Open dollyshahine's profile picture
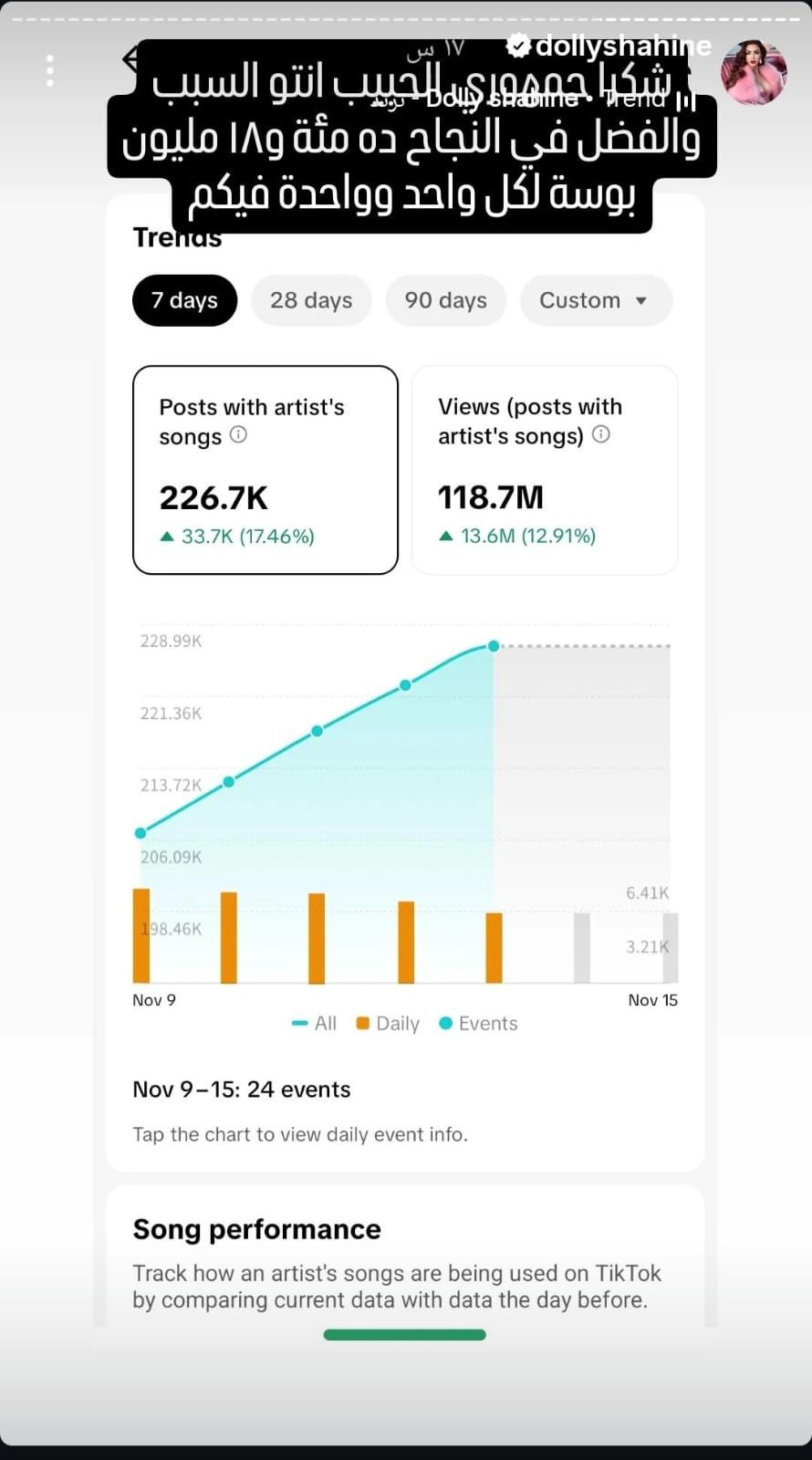The width and height of the screenshot is (812, 1460). 754,72
